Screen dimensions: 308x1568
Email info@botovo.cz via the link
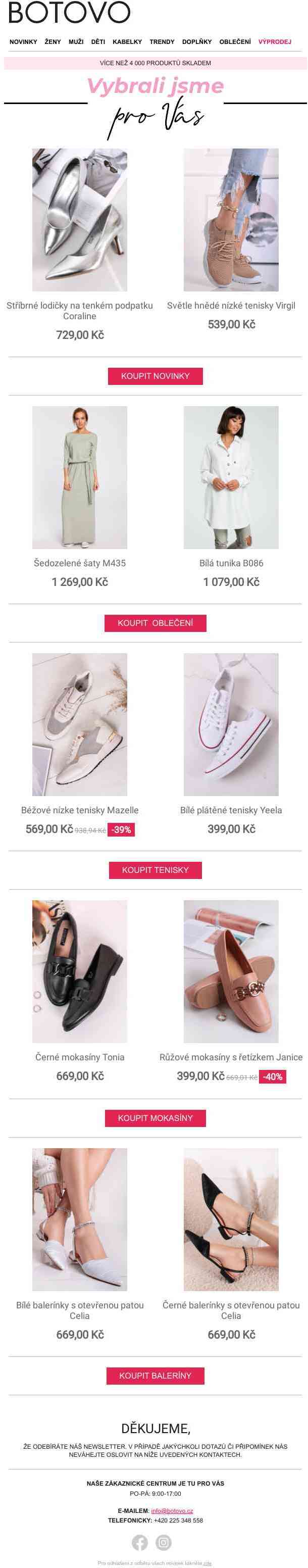point(172,1510)
